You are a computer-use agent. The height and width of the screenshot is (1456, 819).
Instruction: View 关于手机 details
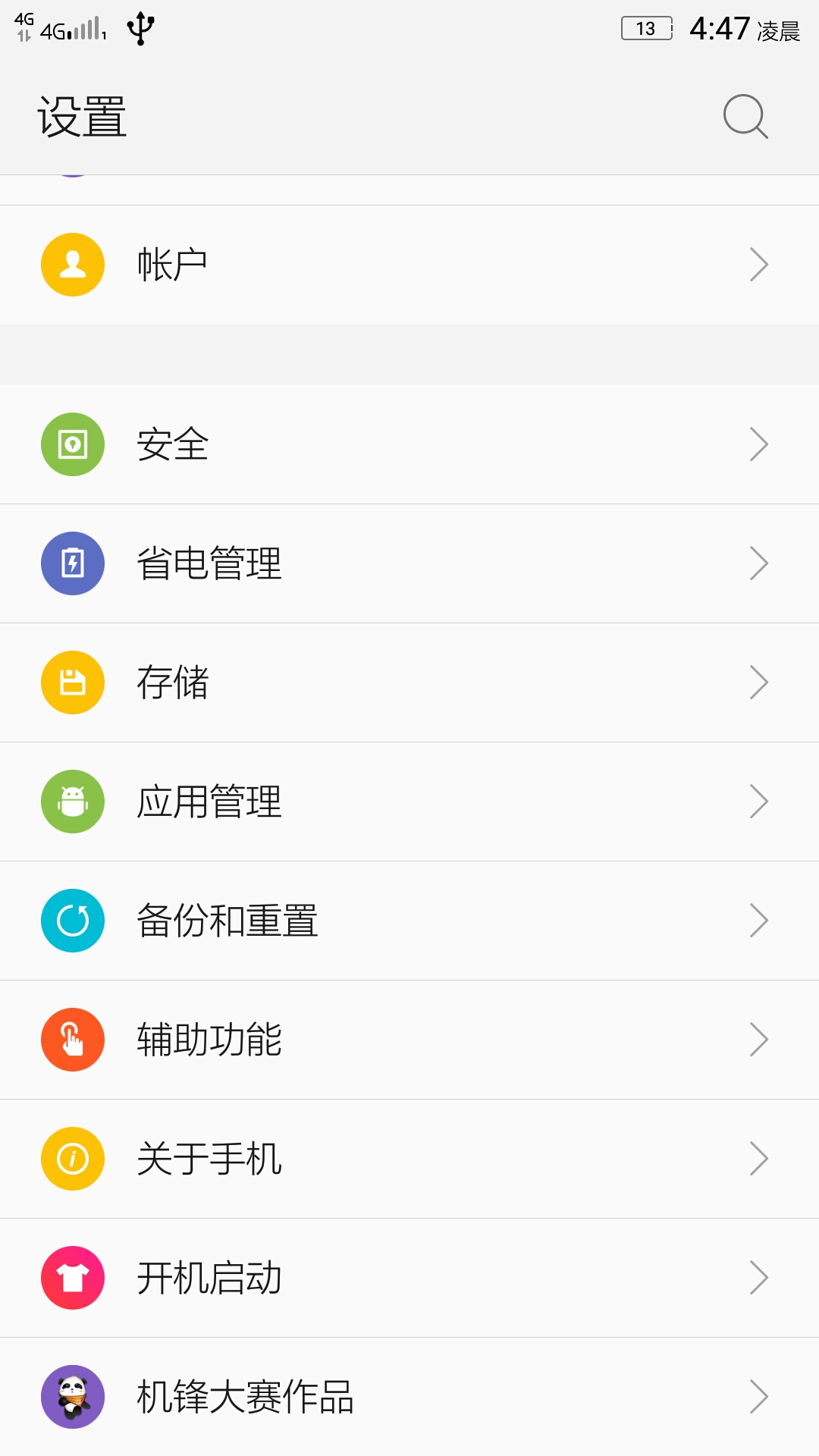pyautogui.click(x=409, y=1159)
